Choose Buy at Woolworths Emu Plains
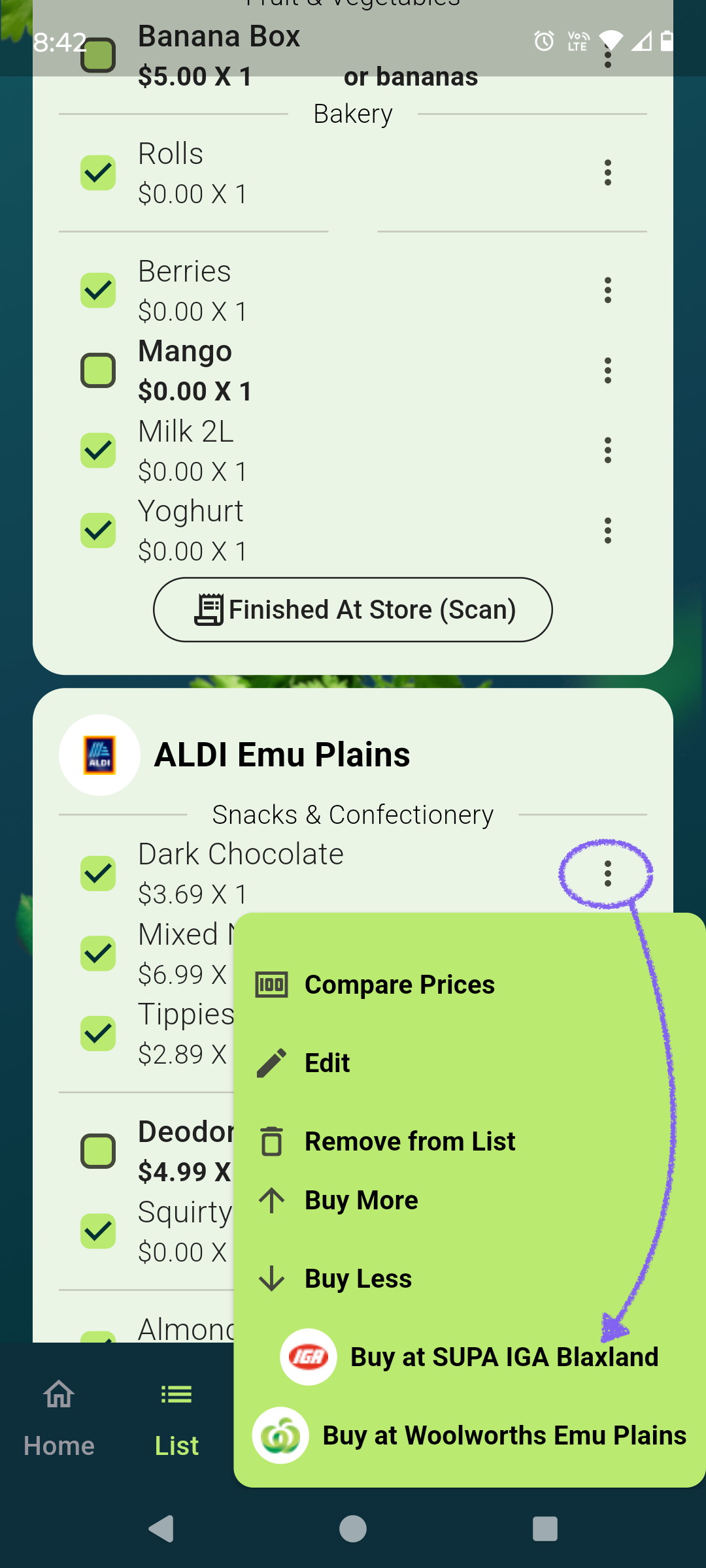This screenshot has width=706, height=1568. [x=469, y=1435]
